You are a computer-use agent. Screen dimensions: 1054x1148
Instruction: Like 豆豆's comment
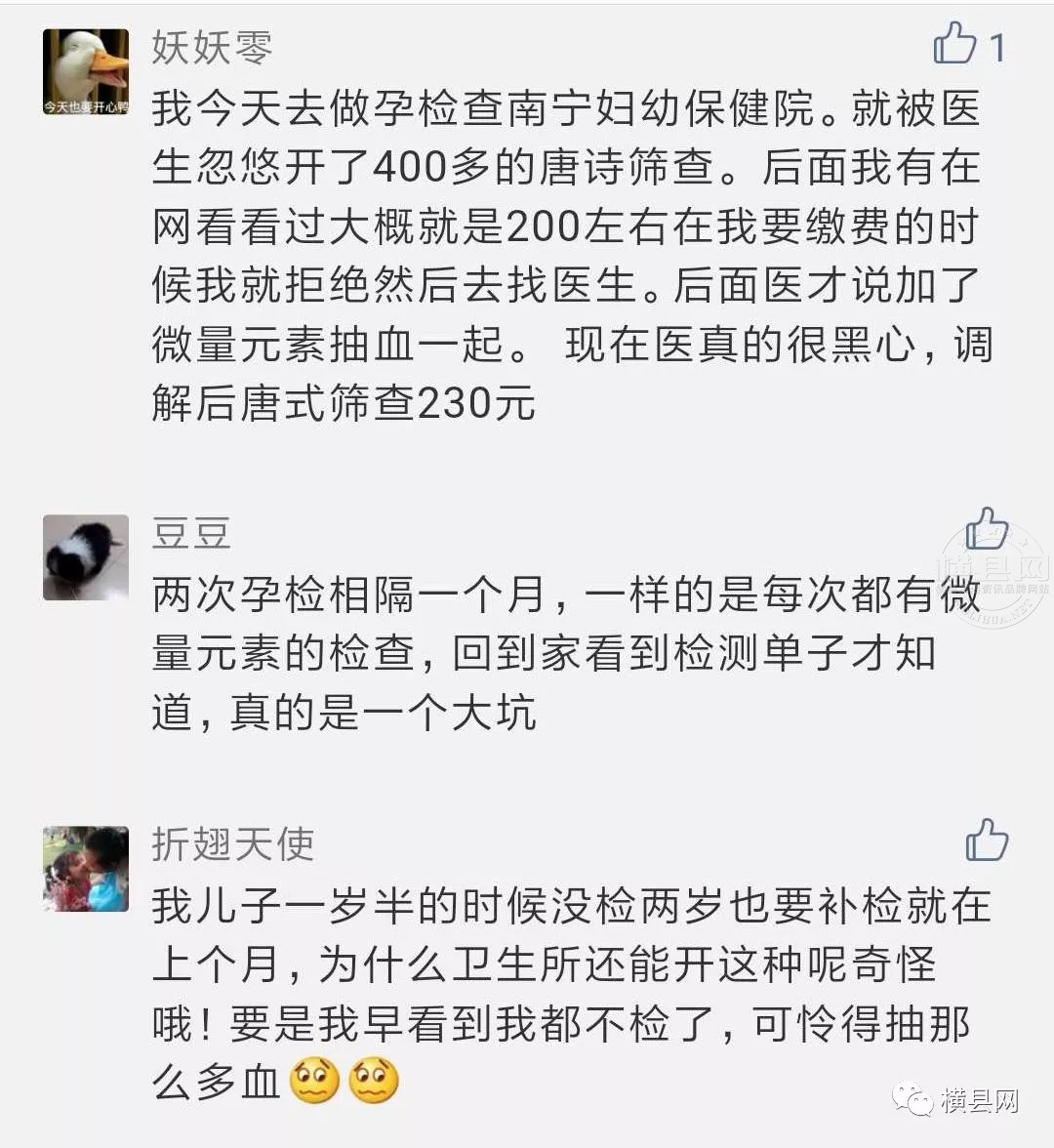point(986,528)
